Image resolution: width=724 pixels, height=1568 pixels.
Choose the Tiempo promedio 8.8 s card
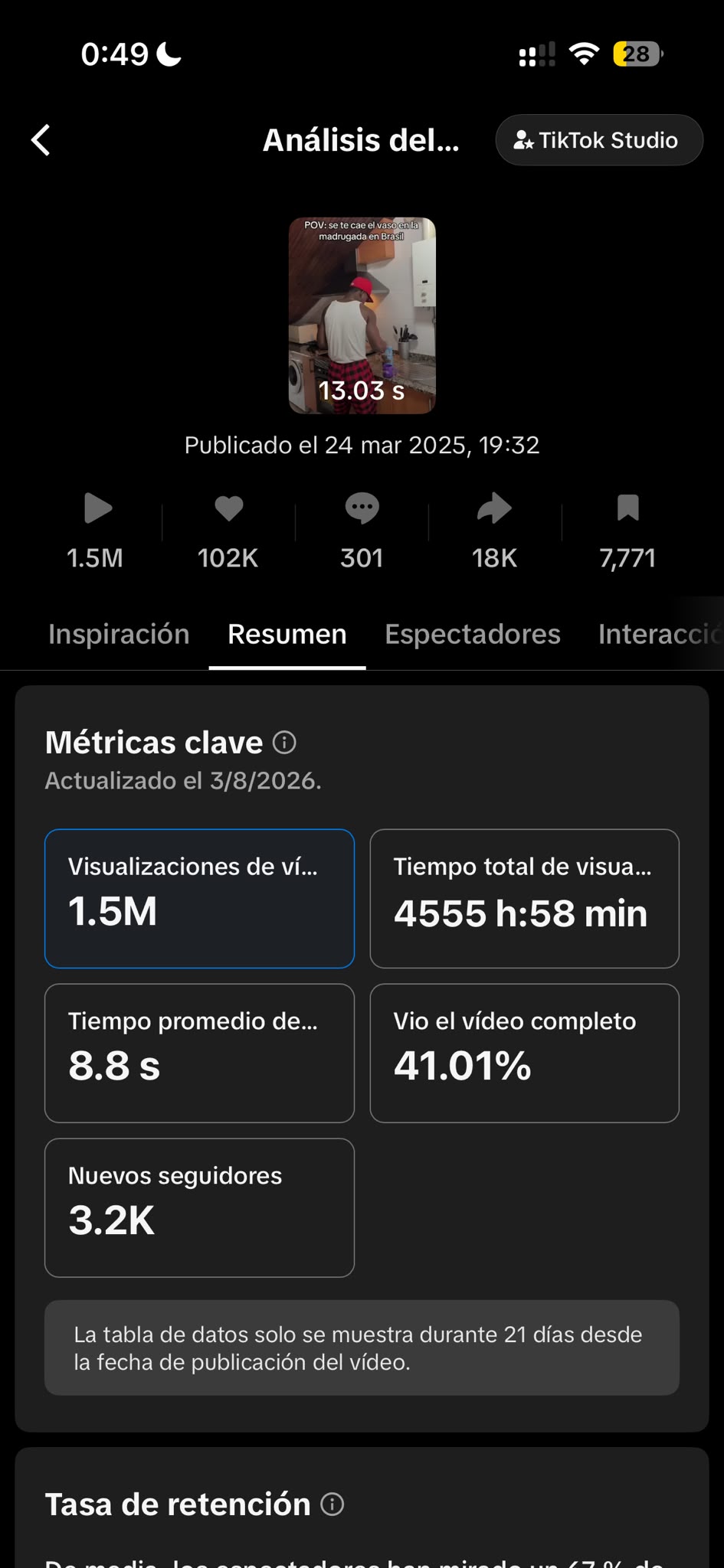[199, 1053]
